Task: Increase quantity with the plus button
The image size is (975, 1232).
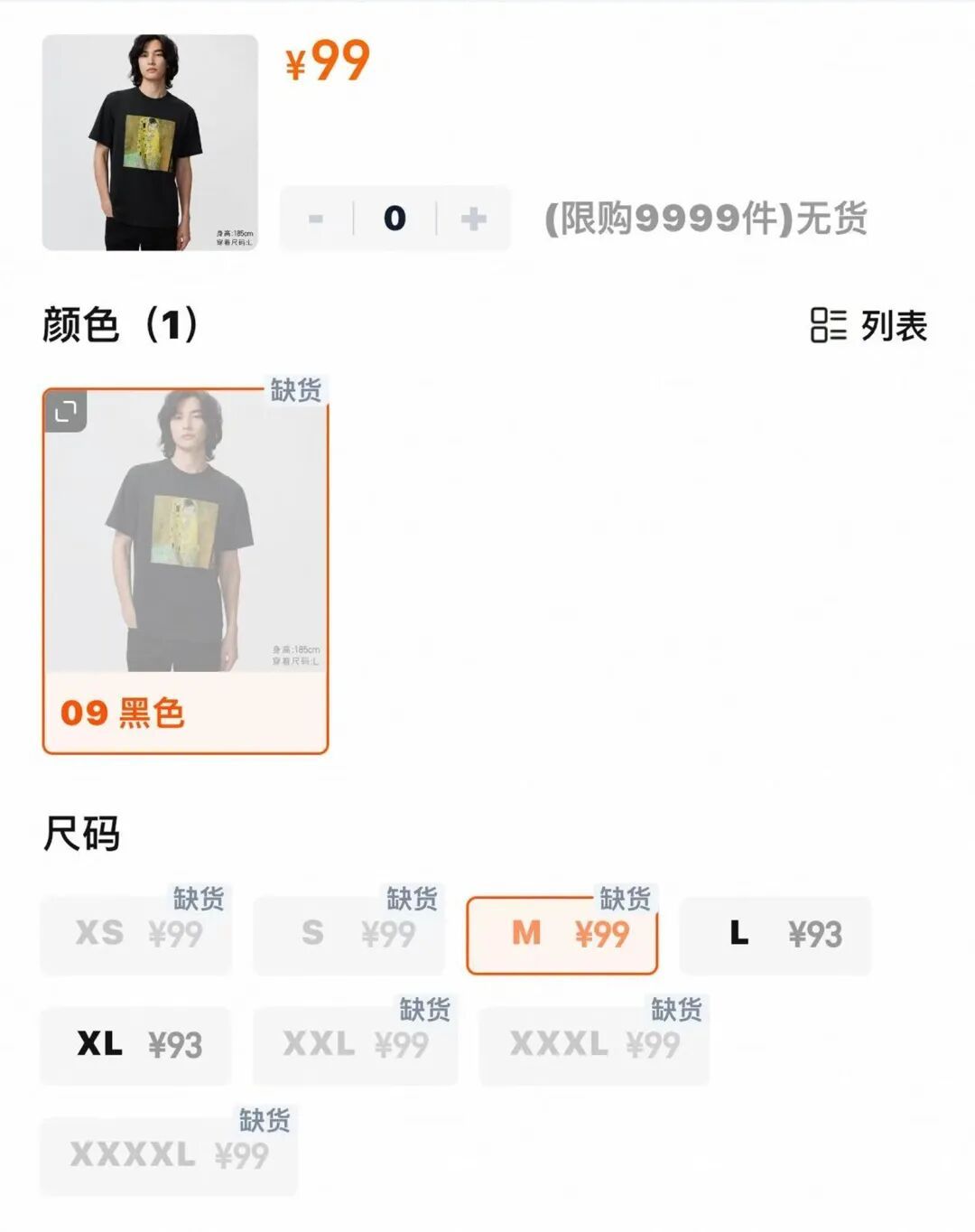Action: (x=473, y=219)
